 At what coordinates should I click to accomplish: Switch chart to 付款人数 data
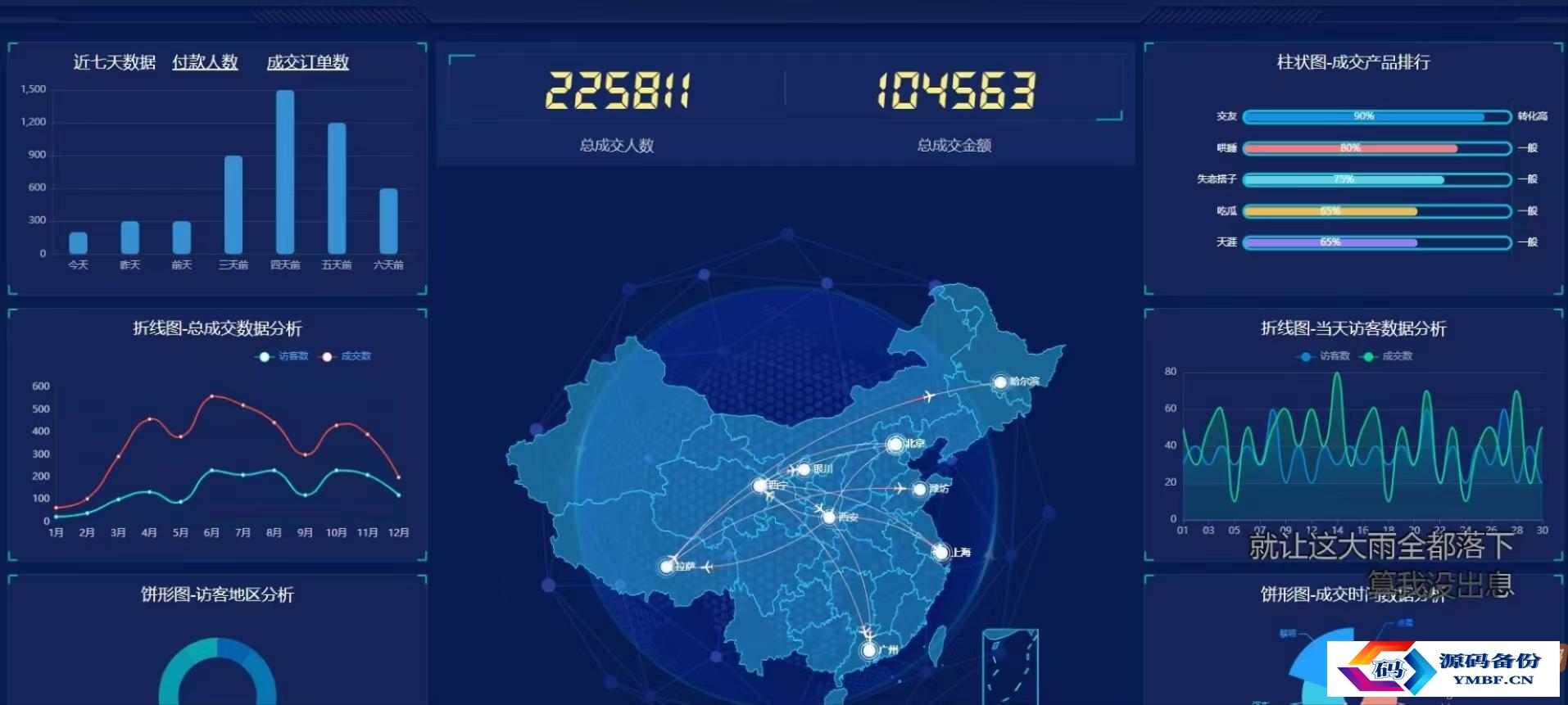pos(205,62)
